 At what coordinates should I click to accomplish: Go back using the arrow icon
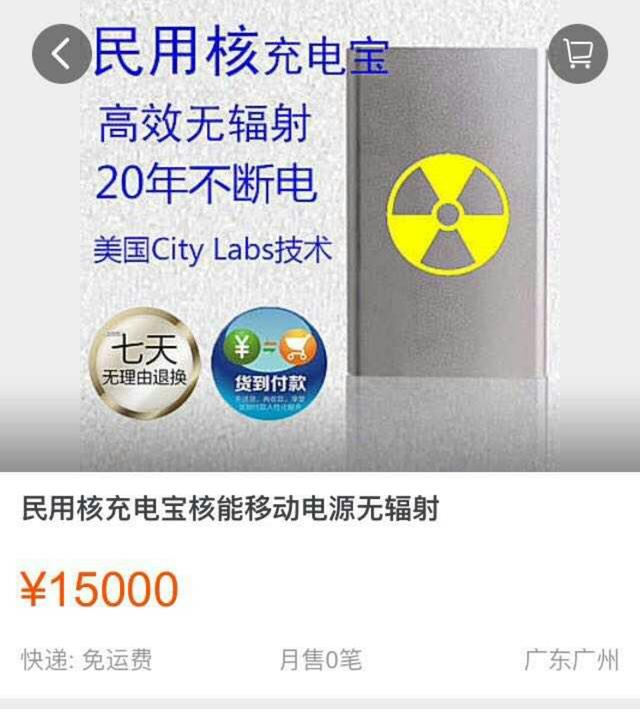tap(62, 53)
